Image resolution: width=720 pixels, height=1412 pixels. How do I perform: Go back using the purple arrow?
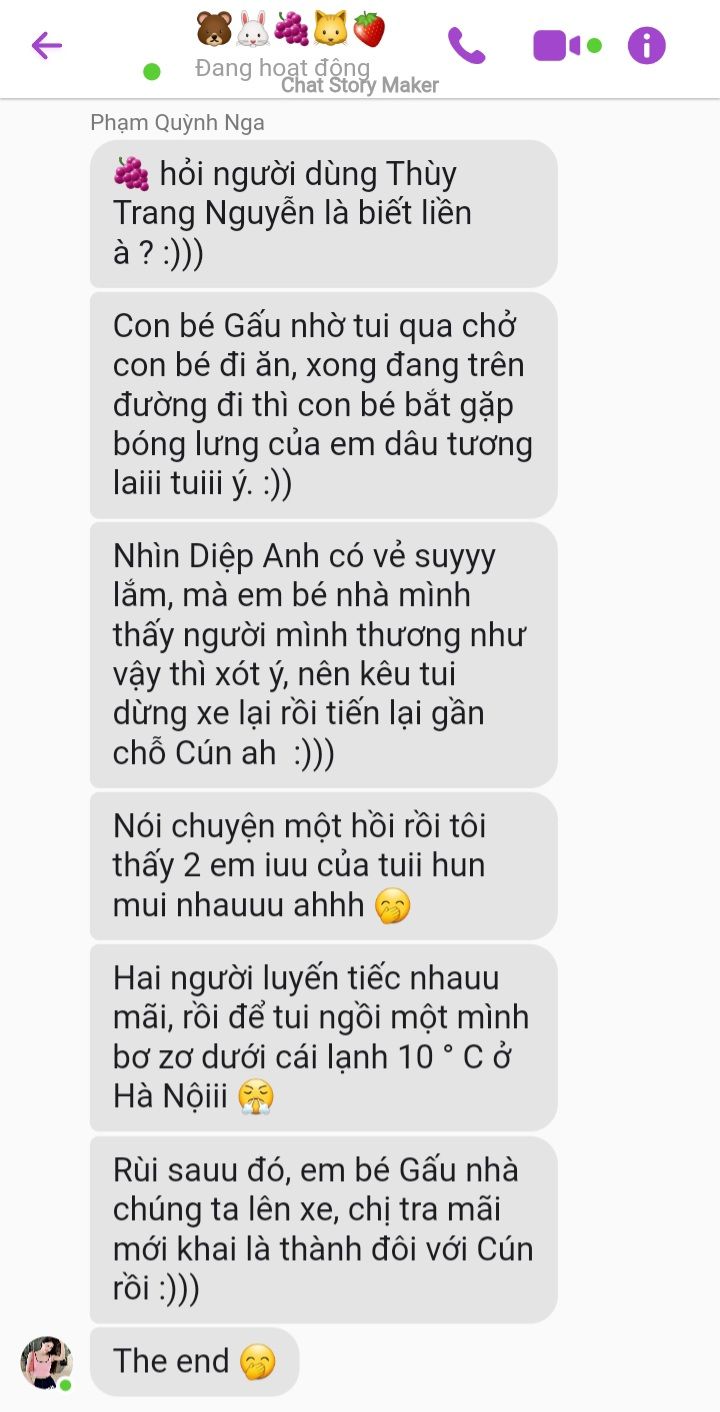click(x=47, y=46)
